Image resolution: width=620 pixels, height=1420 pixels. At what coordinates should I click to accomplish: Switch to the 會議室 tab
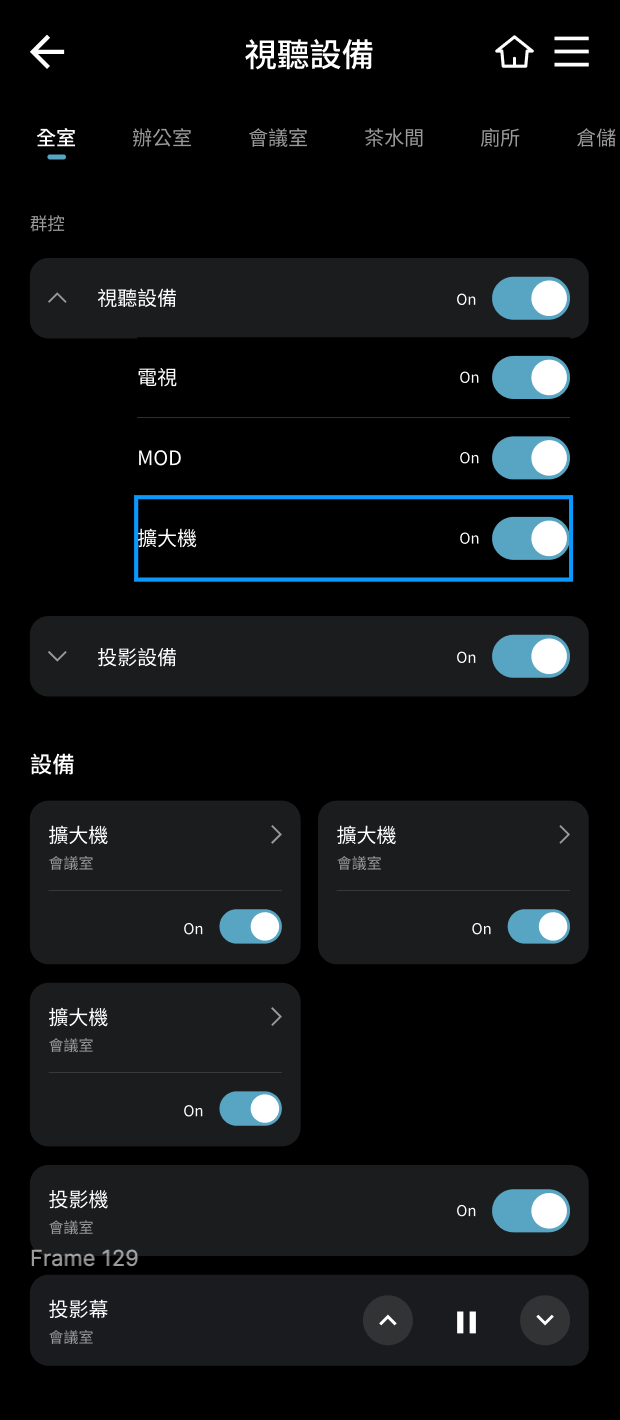point(278,138)
